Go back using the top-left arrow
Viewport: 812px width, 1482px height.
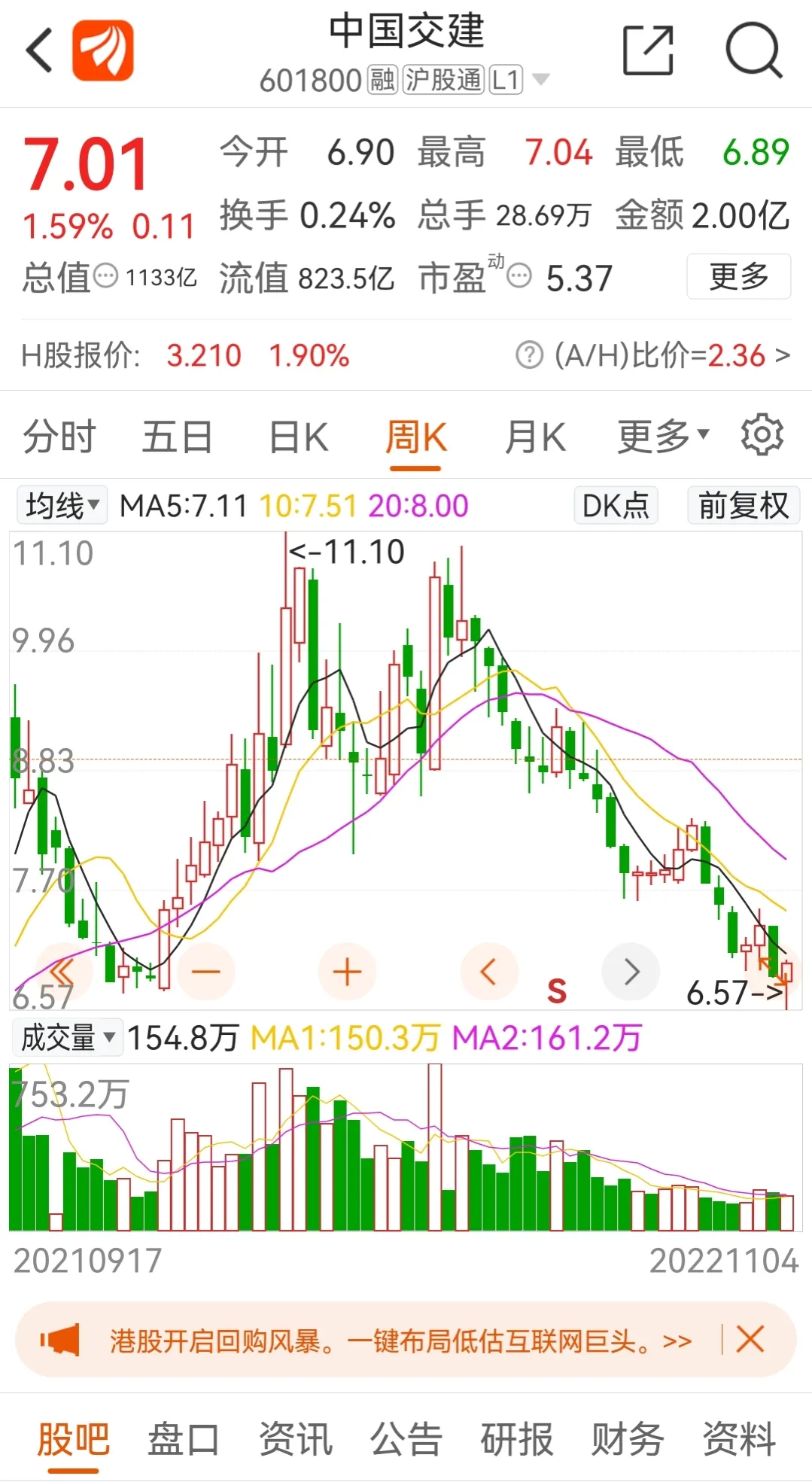[39, 51]
